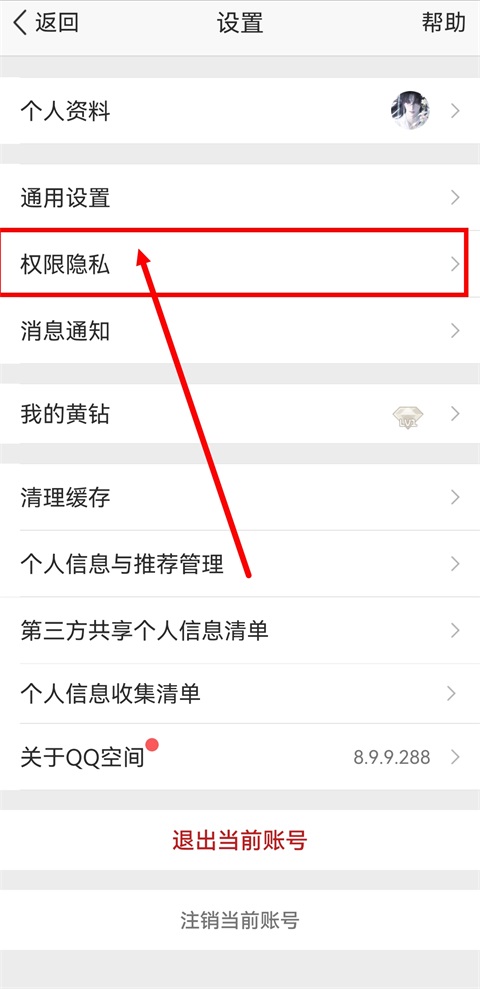
Task: Open 个人信息与推荐管理
Action: coord(240,563)
